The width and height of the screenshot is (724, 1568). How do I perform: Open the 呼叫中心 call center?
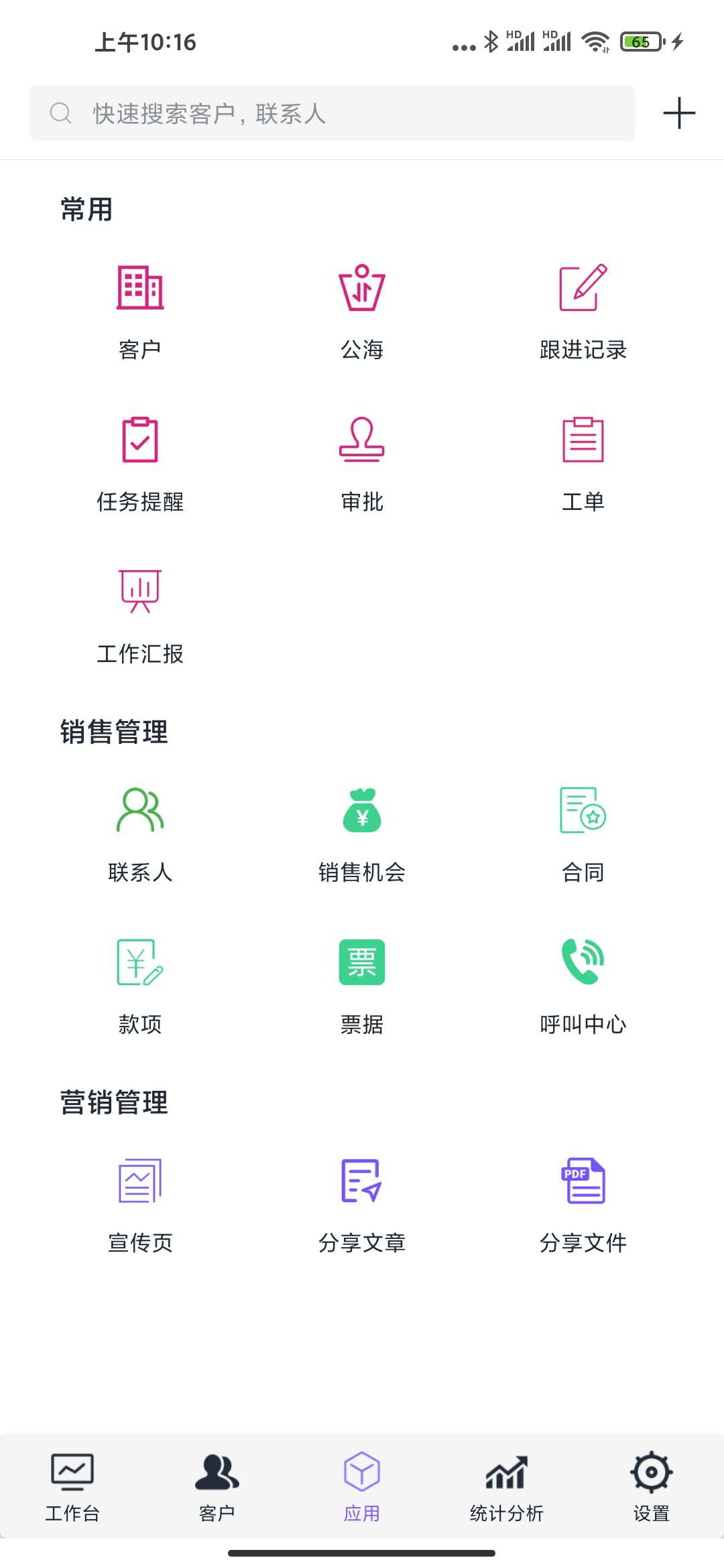[583, 983]
